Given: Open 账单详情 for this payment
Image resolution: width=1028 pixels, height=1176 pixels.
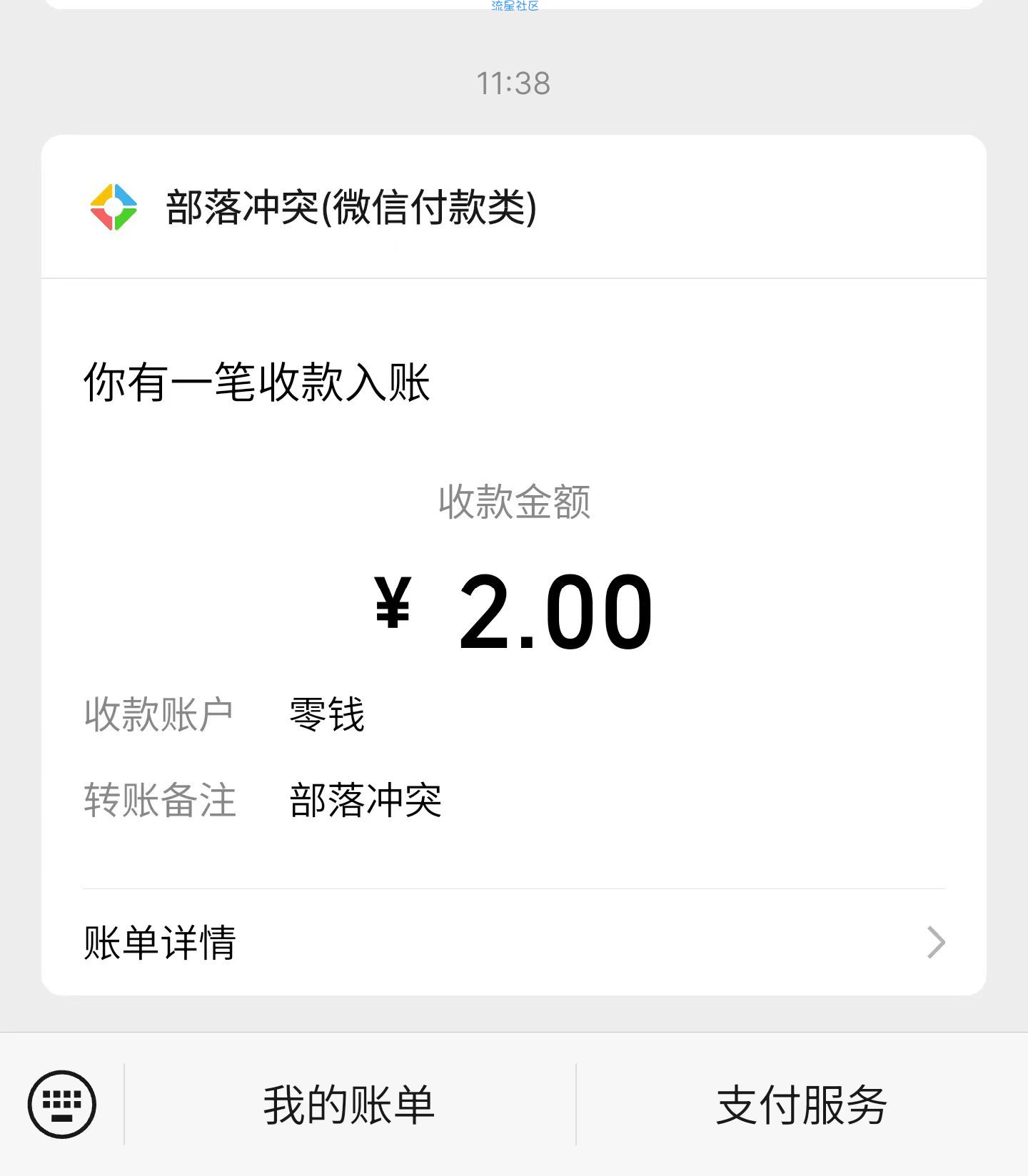Looking at the screenshot, I should click(x=514, y=942).
